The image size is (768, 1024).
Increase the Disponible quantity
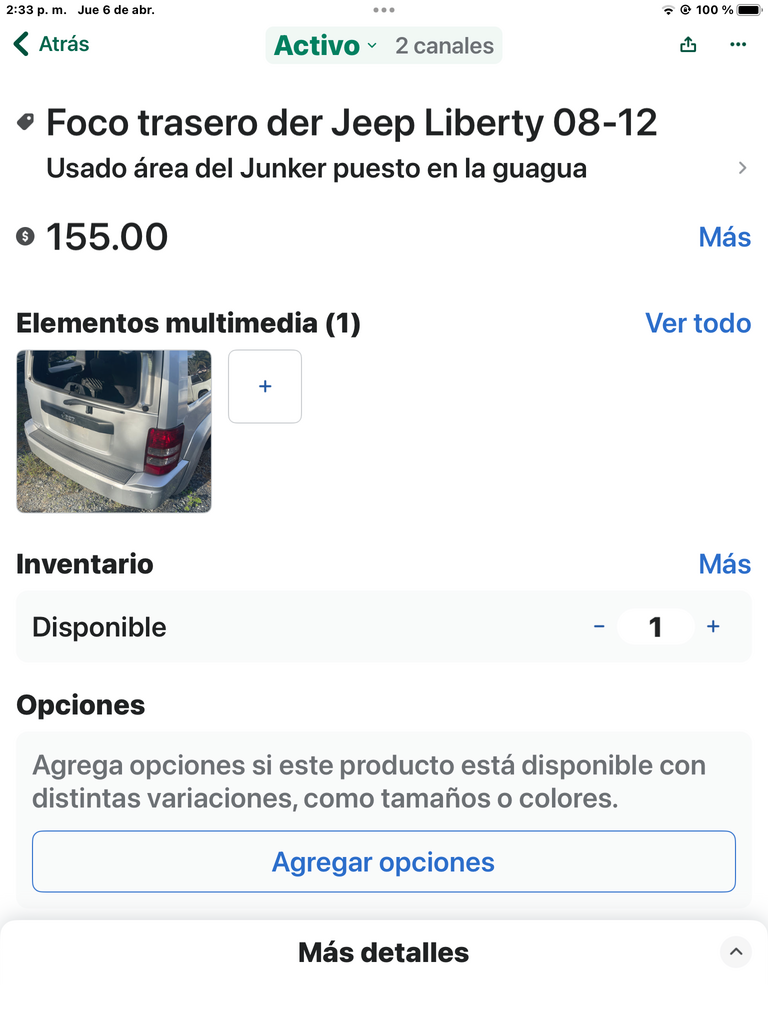[x=713, y=627]
